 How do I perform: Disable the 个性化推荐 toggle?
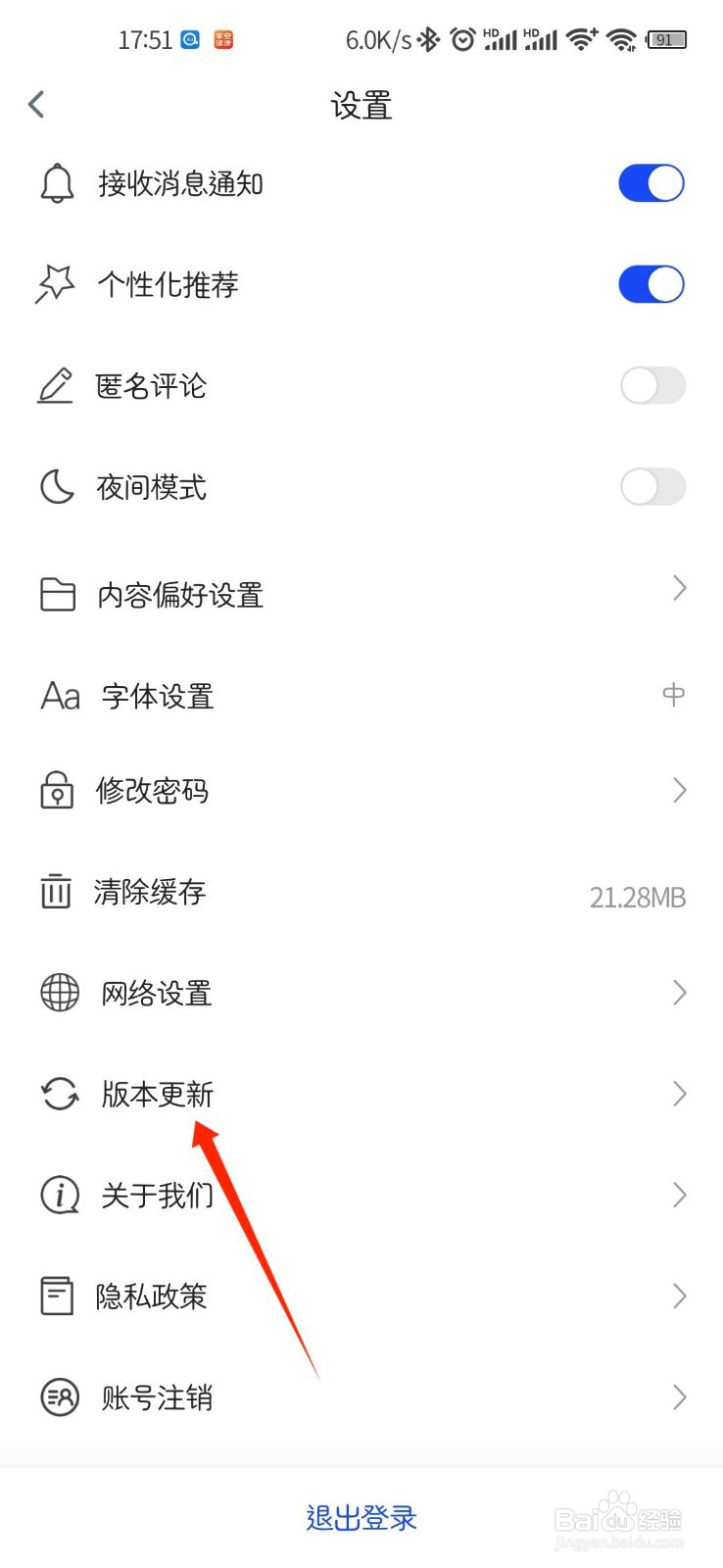(x=651, y=284)
